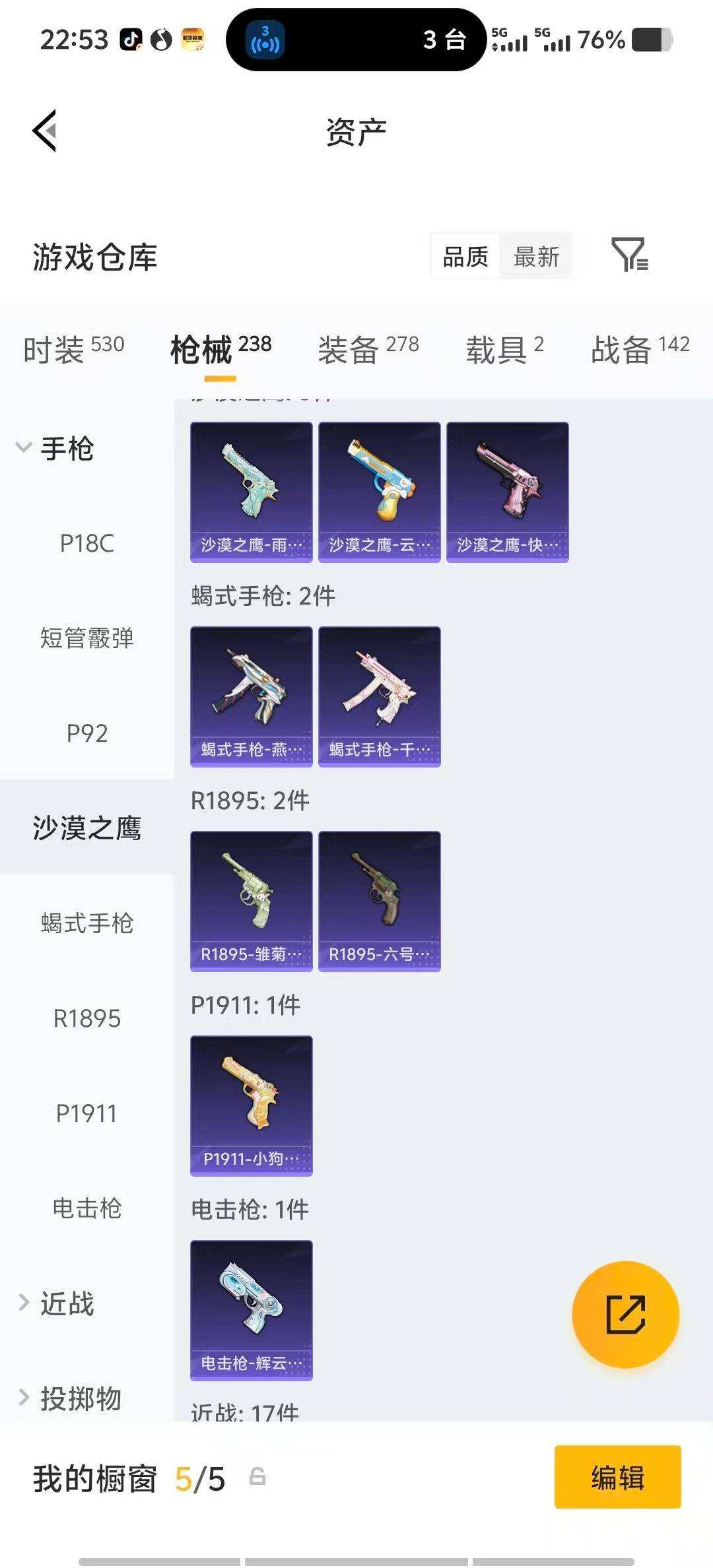Open Douyin icon in the status bar

(130, 40)
